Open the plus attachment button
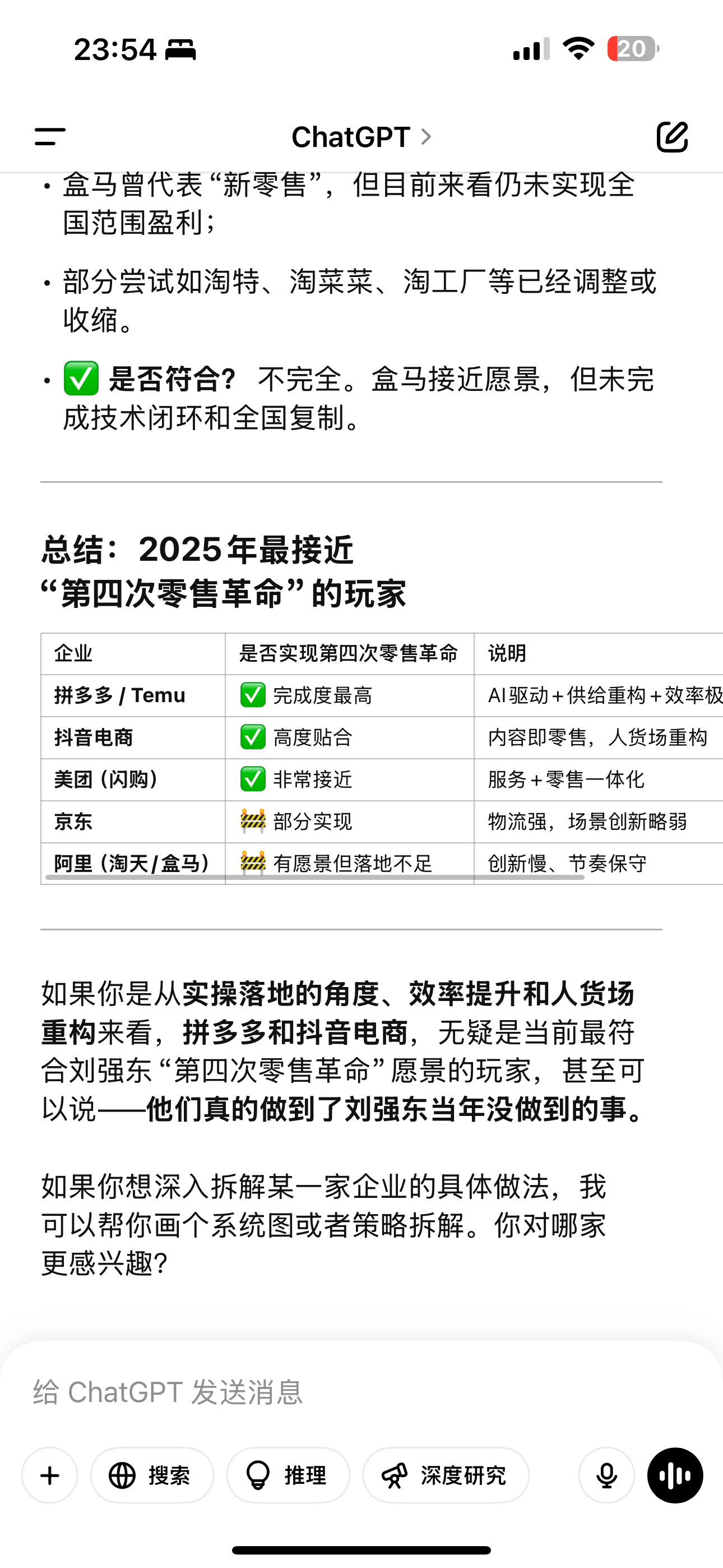 click(x=50, y=1475)
